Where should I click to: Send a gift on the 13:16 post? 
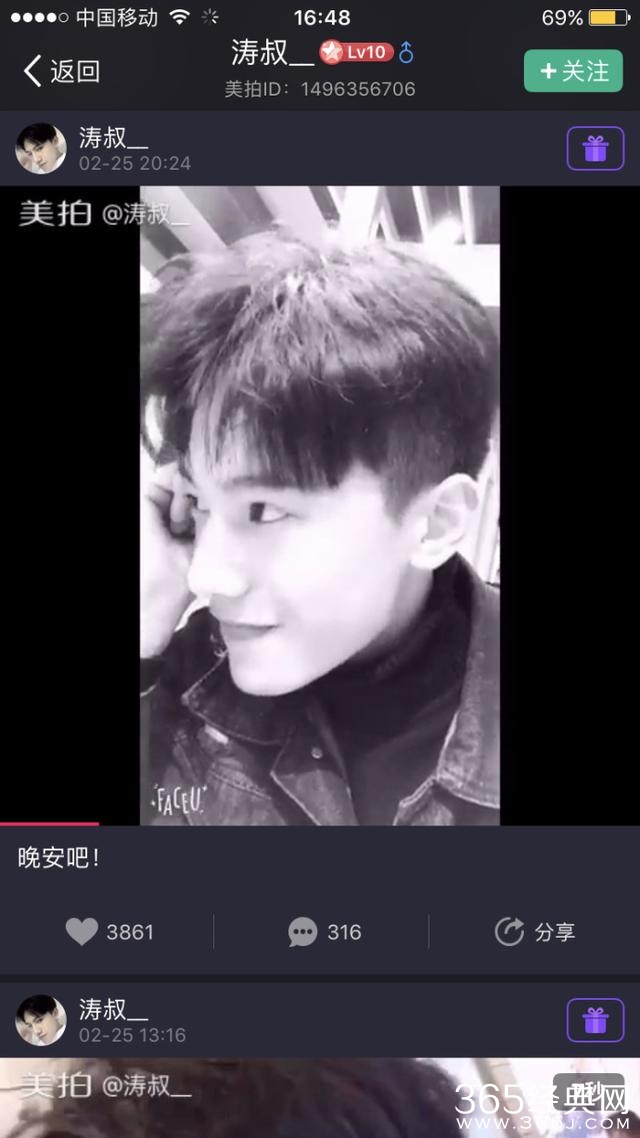(x=595, y=1021)
